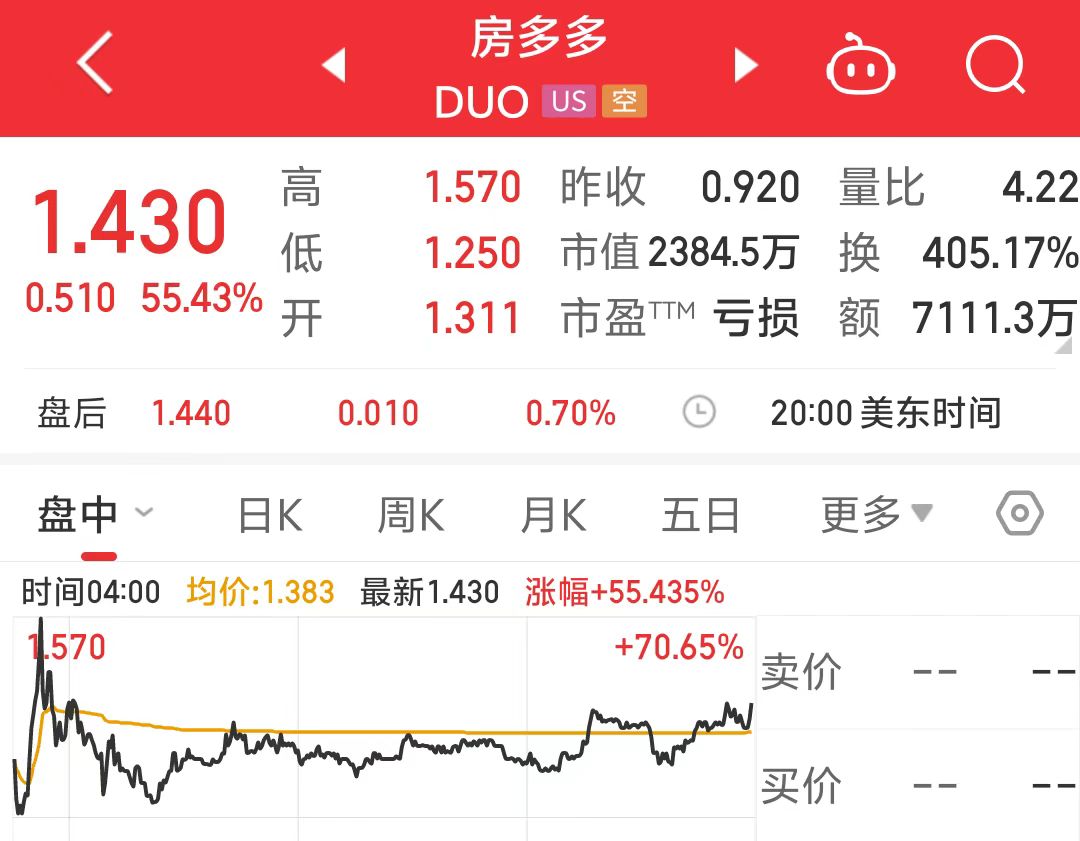Screen dimensions: 1080x841
Task: Open stock search
Action: pyautogui.click(x=996, y=66)
